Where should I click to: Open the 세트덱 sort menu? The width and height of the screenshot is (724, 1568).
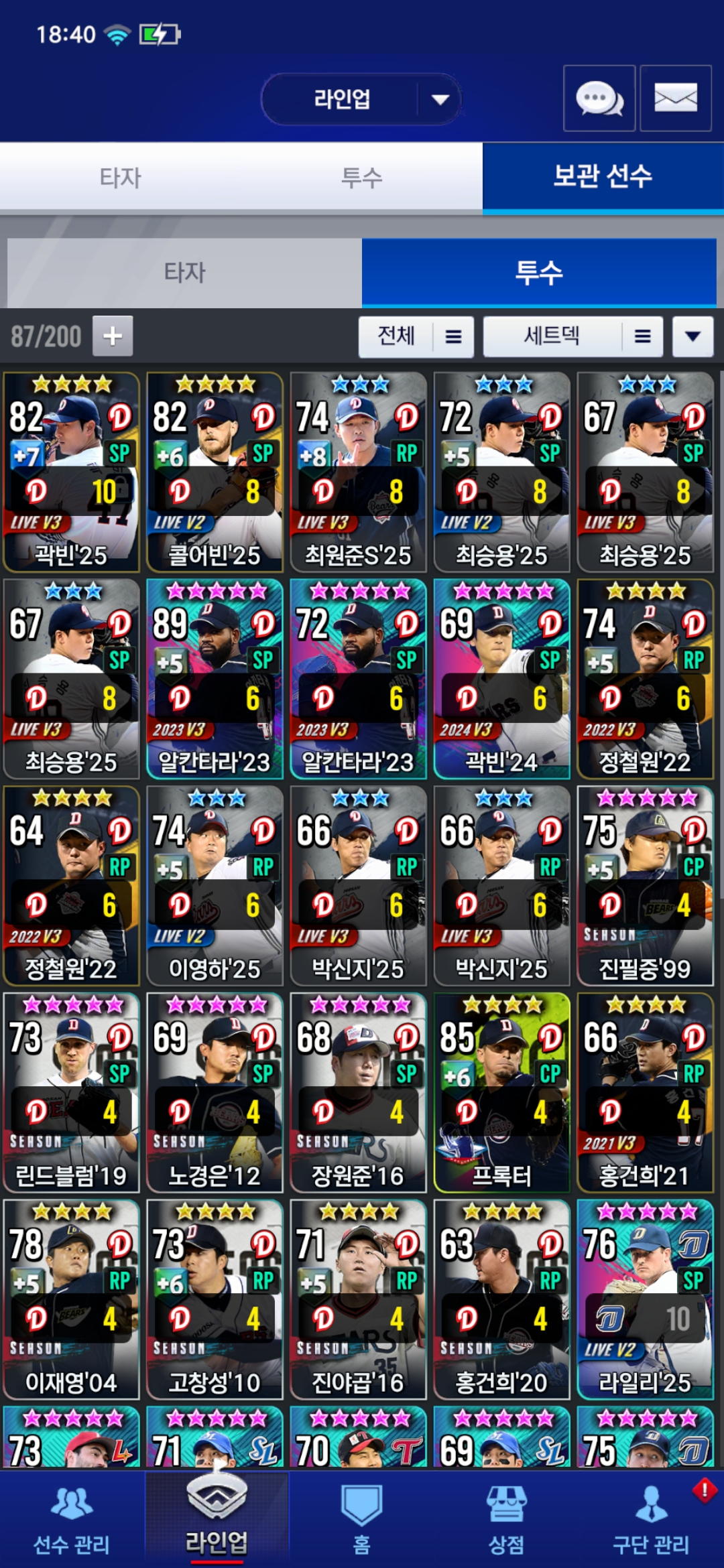pos(572,336)
